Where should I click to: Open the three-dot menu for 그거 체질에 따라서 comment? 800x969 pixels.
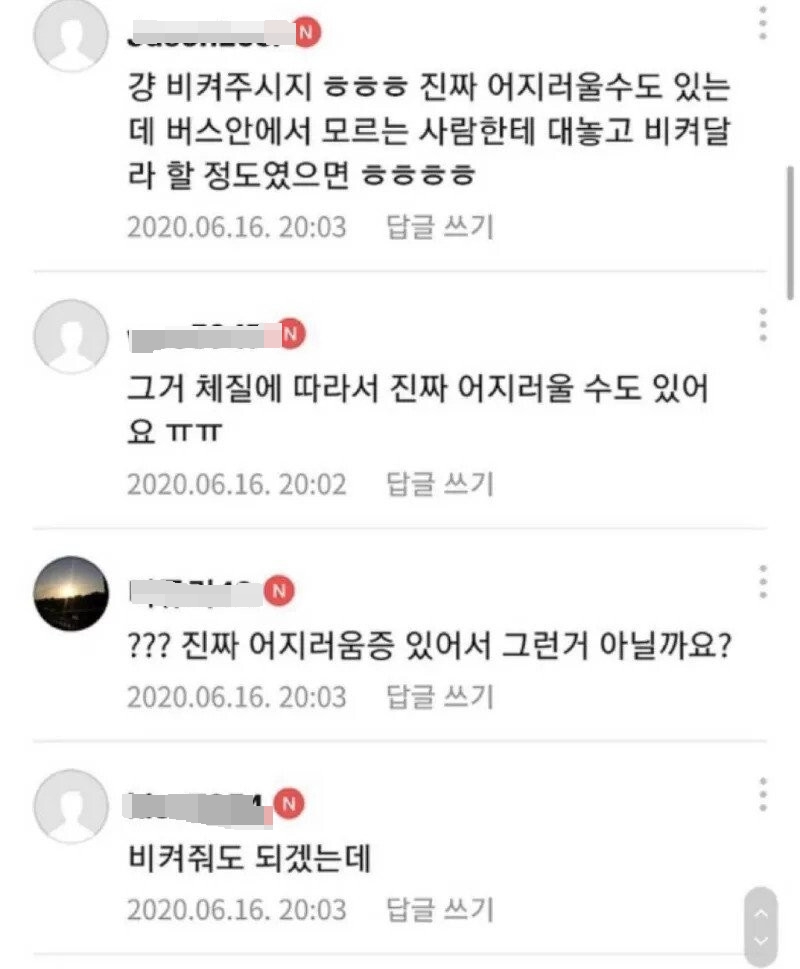[763, 325]
